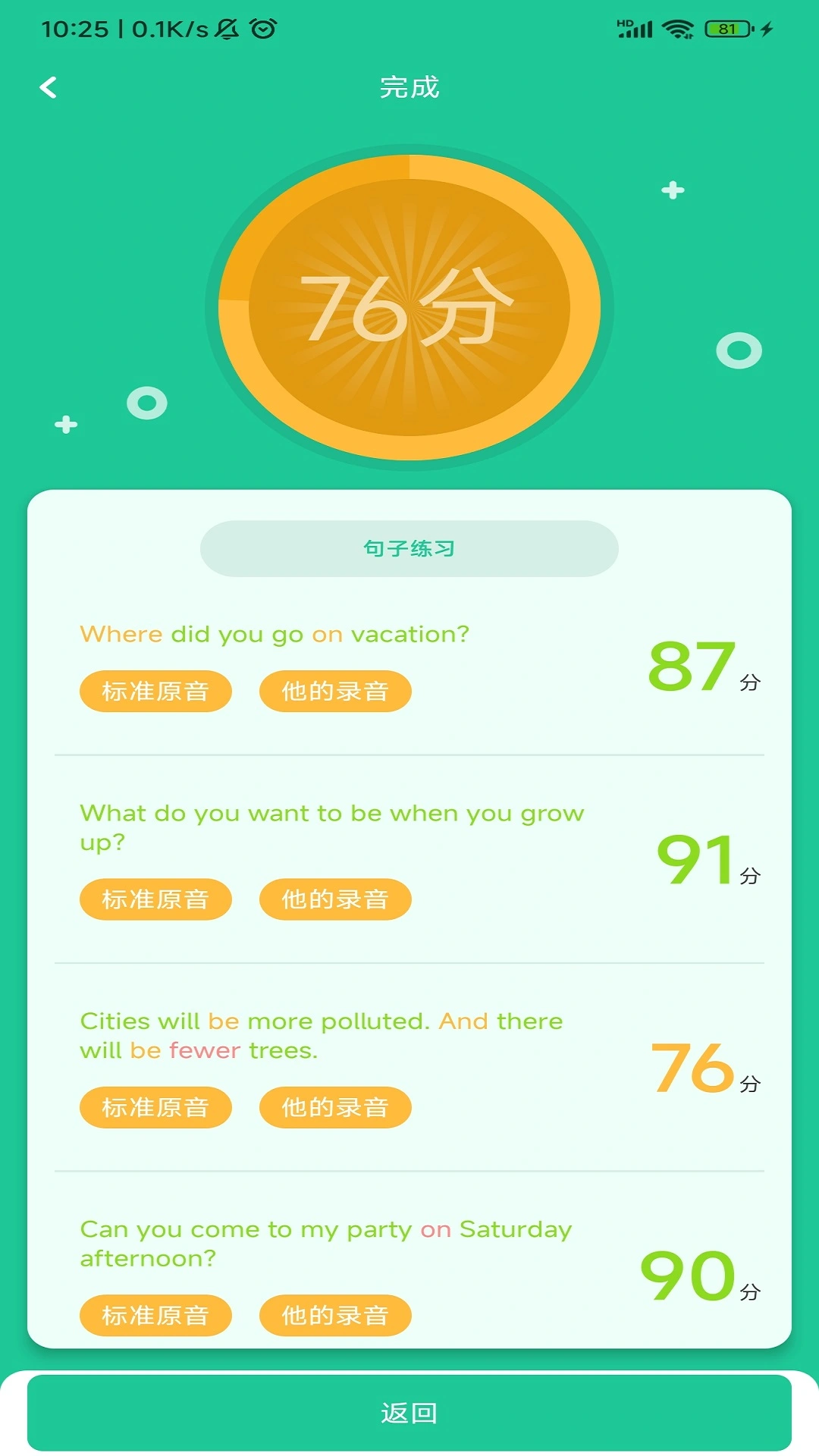Play 标准原音 for the vacation sentence
Screen dimensions: 819x1456
(x=155, y=691)
